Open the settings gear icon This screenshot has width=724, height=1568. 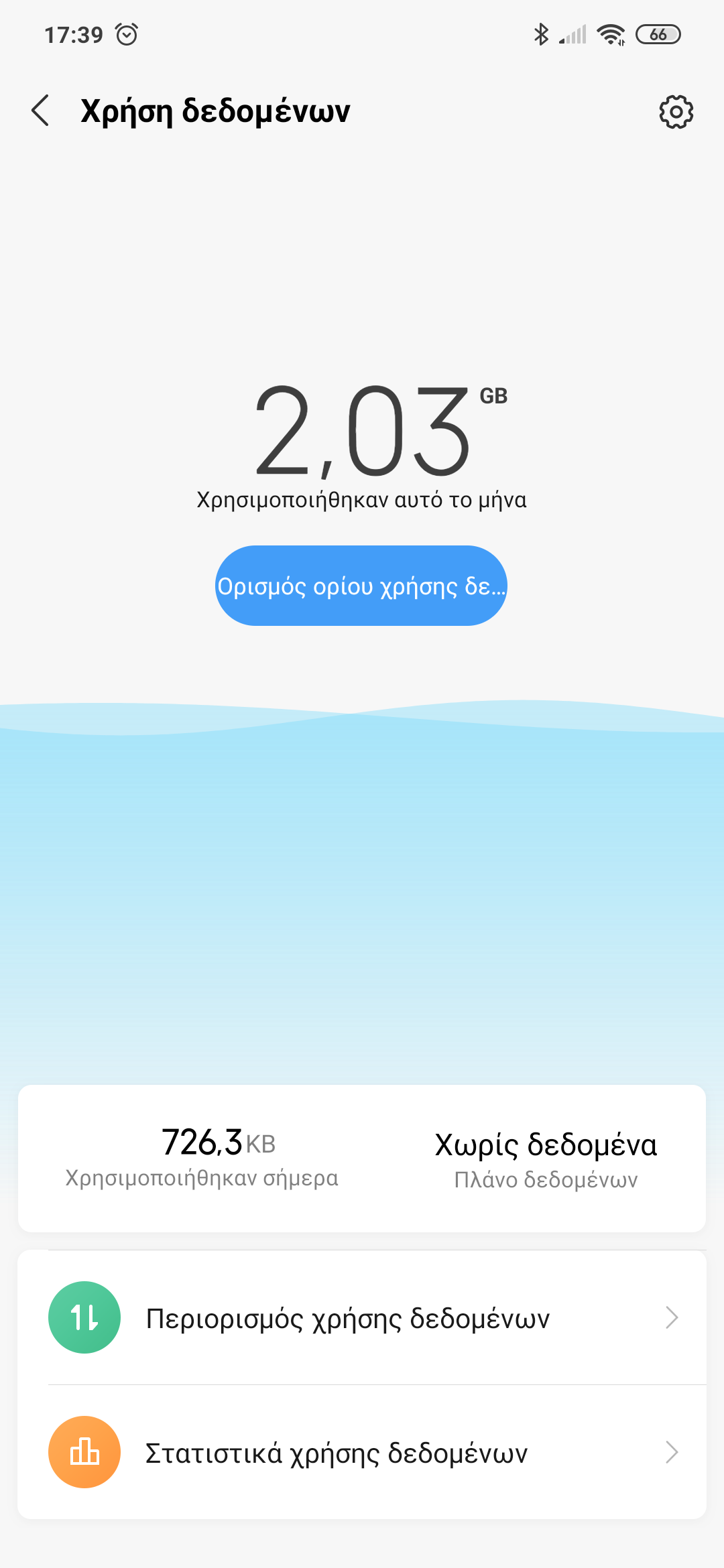click(x=676, y=111)
